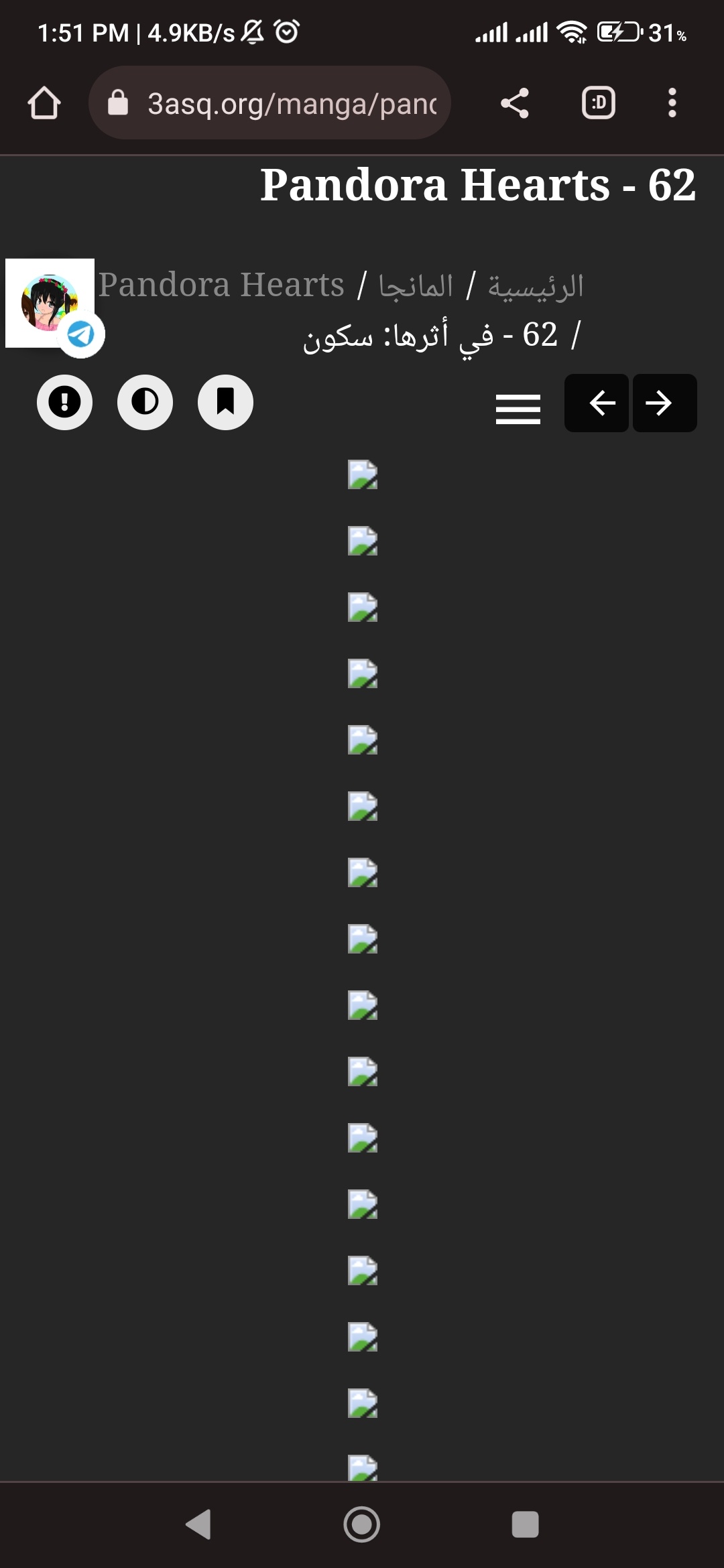724x1568 pixels.
Task: Bookmark this chapter
Action: [225, 402]
